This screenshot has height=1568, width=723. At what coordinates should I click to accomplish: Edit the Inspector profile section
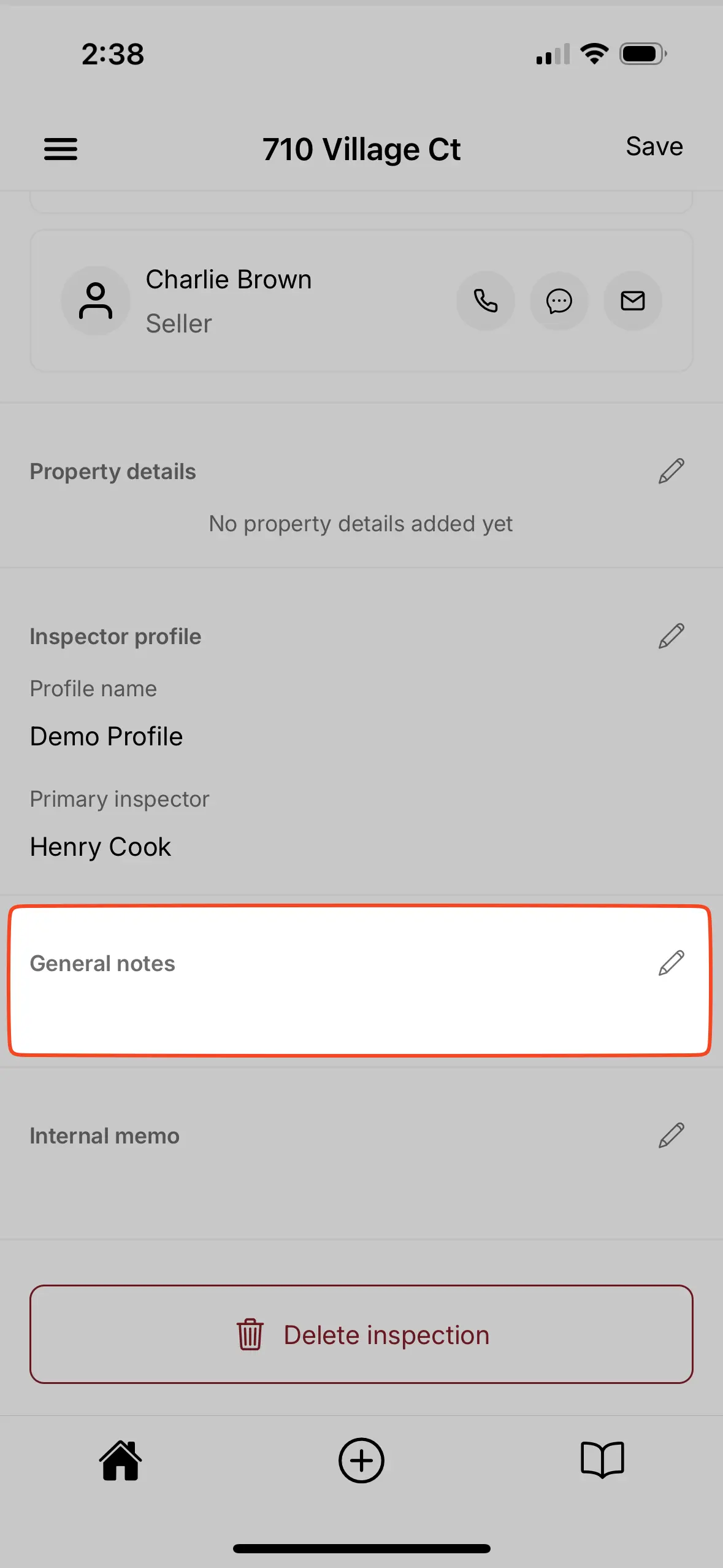click(x=671, y=636)
